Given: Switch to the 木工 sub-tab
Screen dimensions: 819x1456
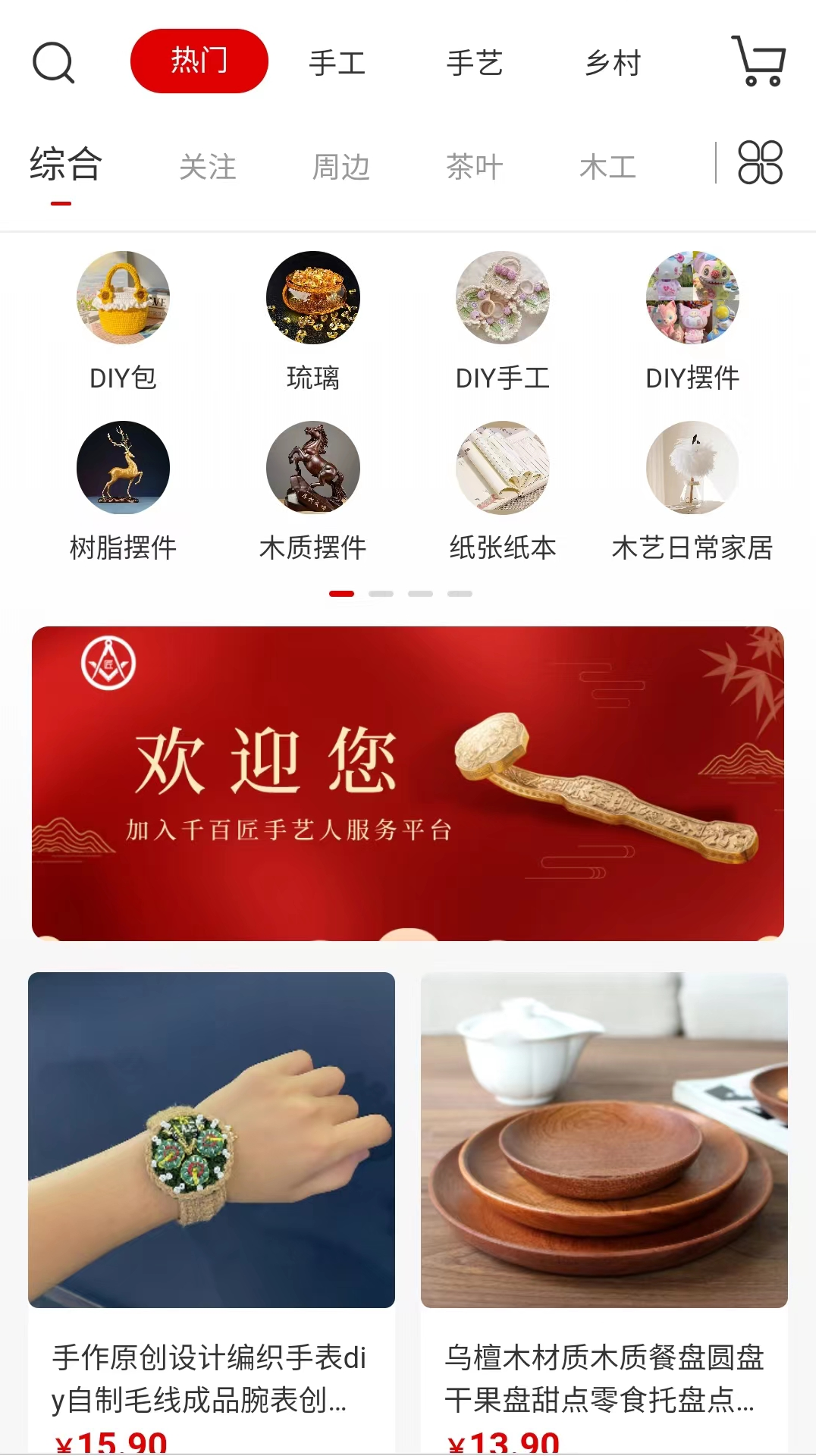Looking at the screenshot, I should 607,167.
